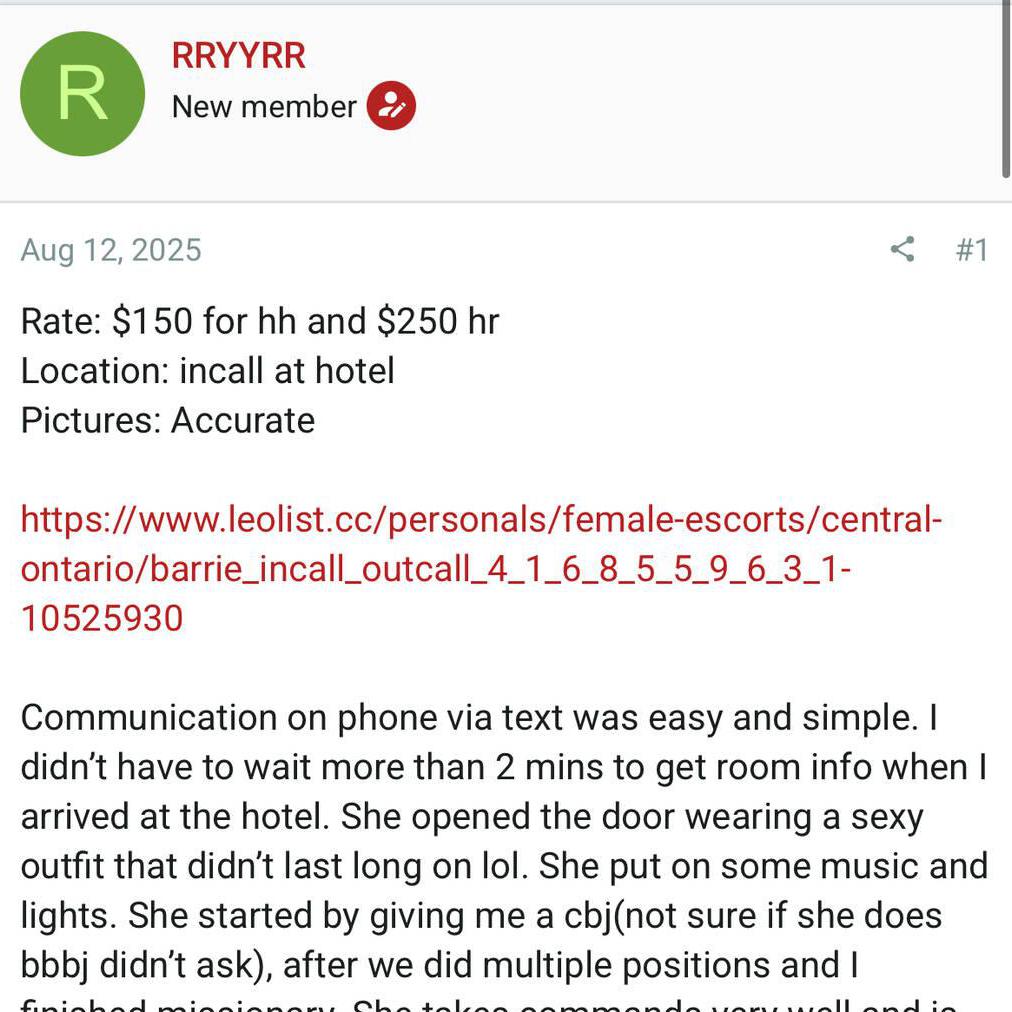Open RRYYRR's profile via username
Viewport: 1012px width, 1012px height.
[x=238, y=55]
